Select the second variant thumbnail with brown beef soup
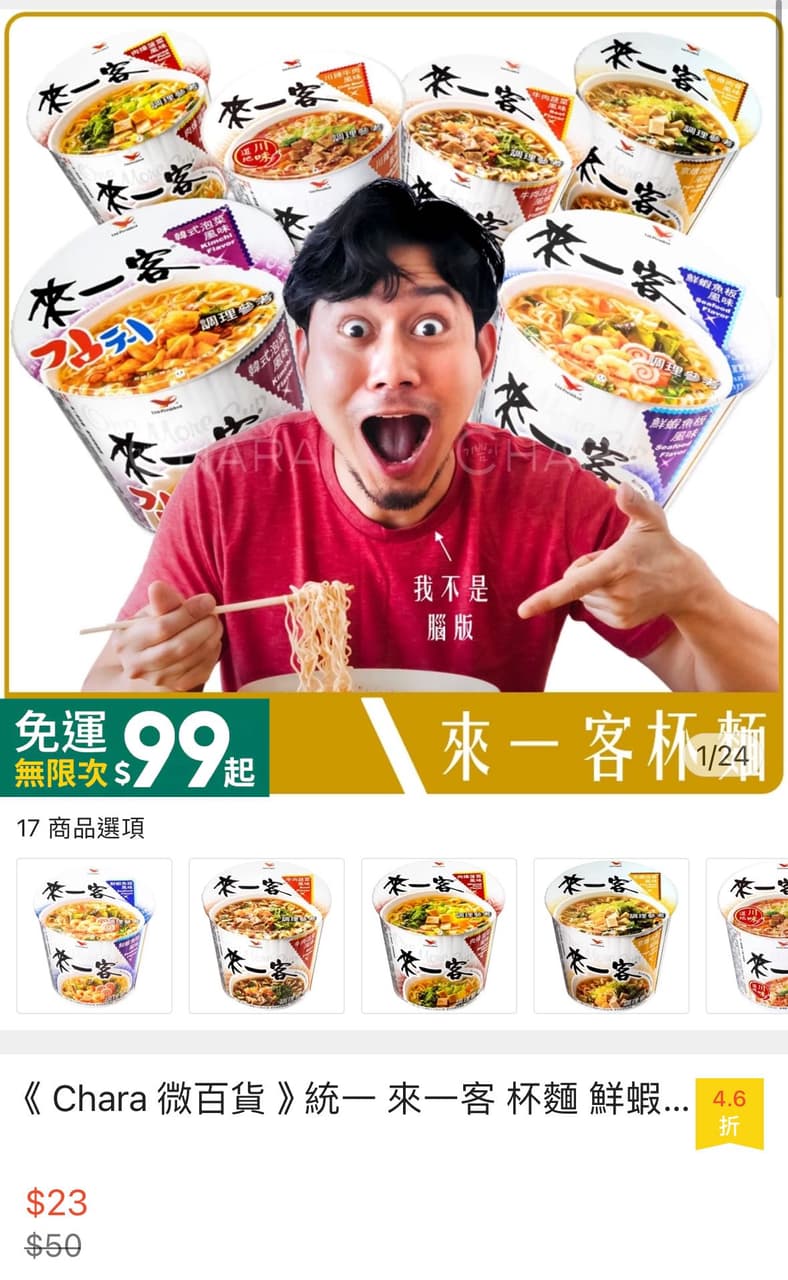Image resolution: width=788 pixels, height=1280 pixels. click(266, 935)
